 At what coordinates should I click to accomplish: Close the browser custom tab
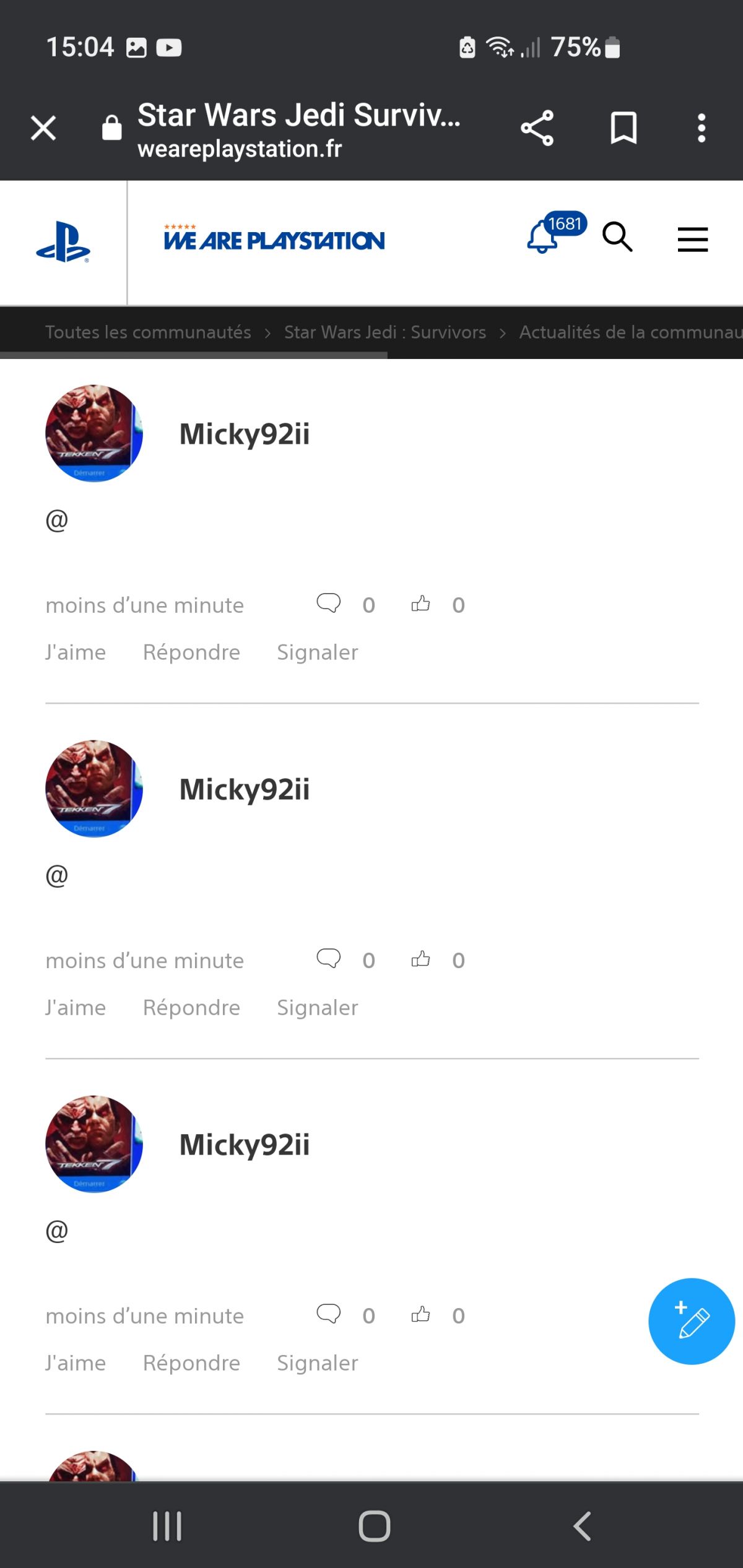43,128
